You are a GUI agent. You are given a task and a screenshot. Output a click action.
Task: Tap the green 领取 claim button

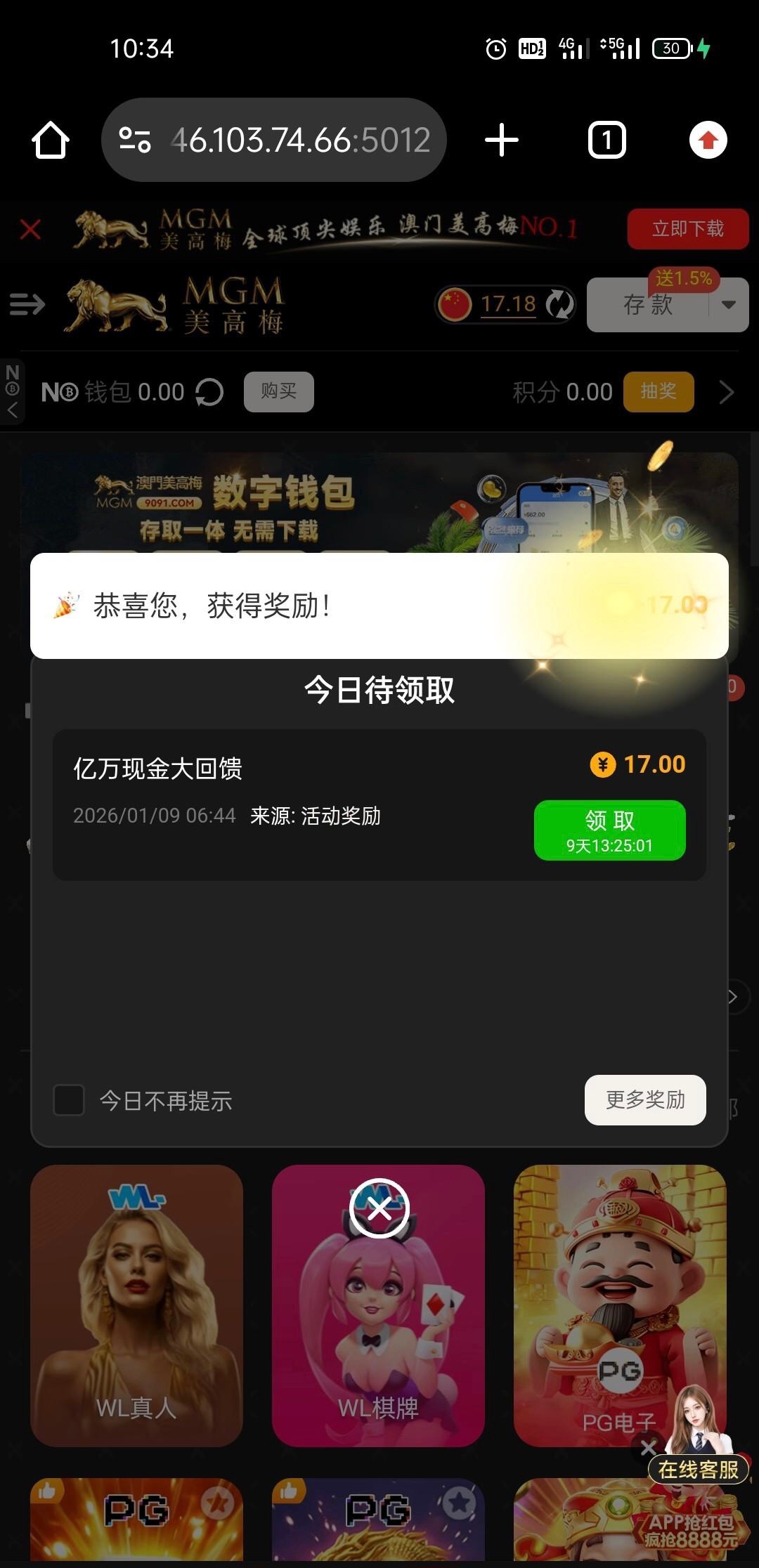pyautogui.click(x=609, y=830)
